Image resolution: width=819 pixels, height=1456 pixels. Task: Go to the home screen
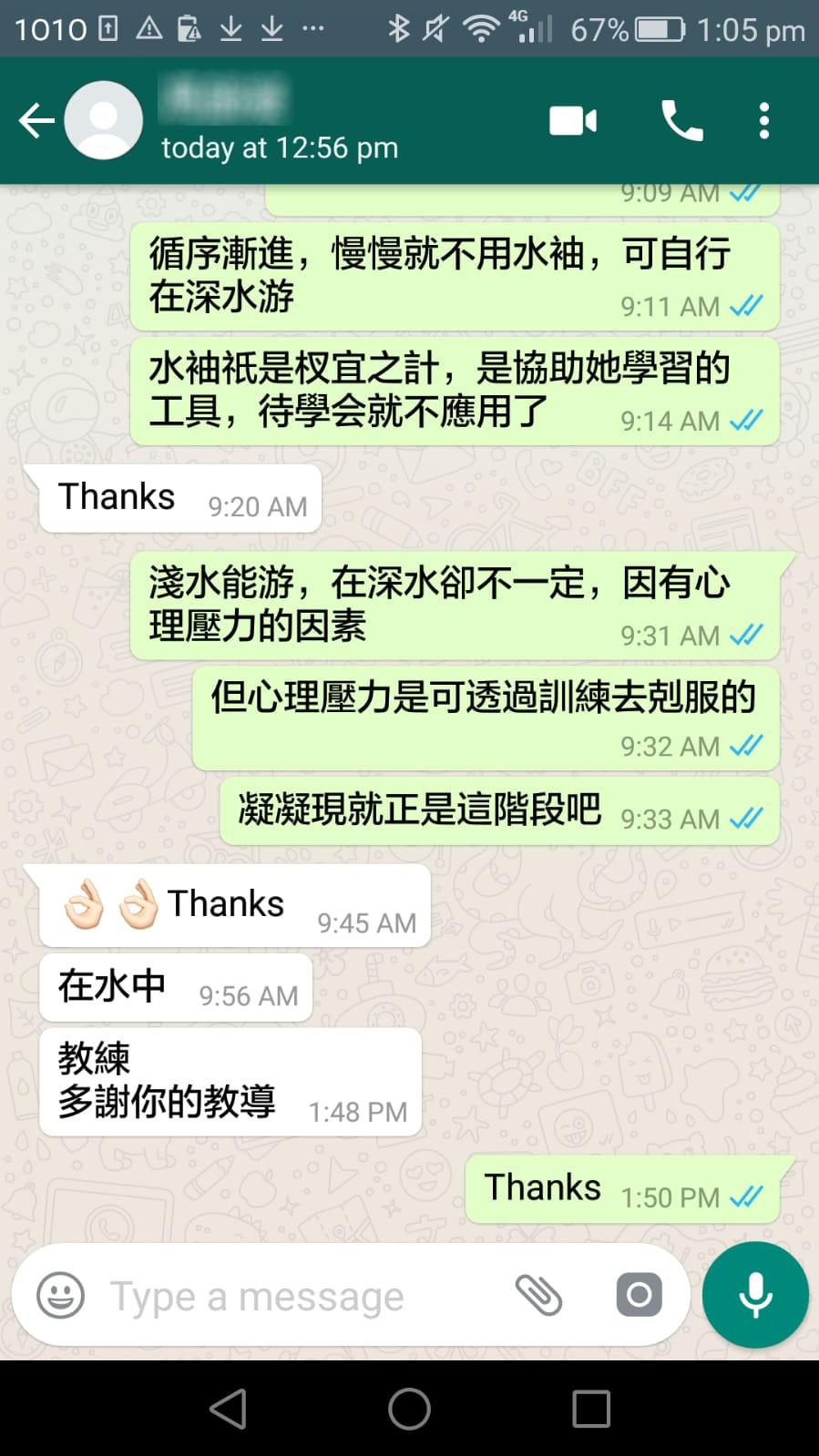(409, 1409)
